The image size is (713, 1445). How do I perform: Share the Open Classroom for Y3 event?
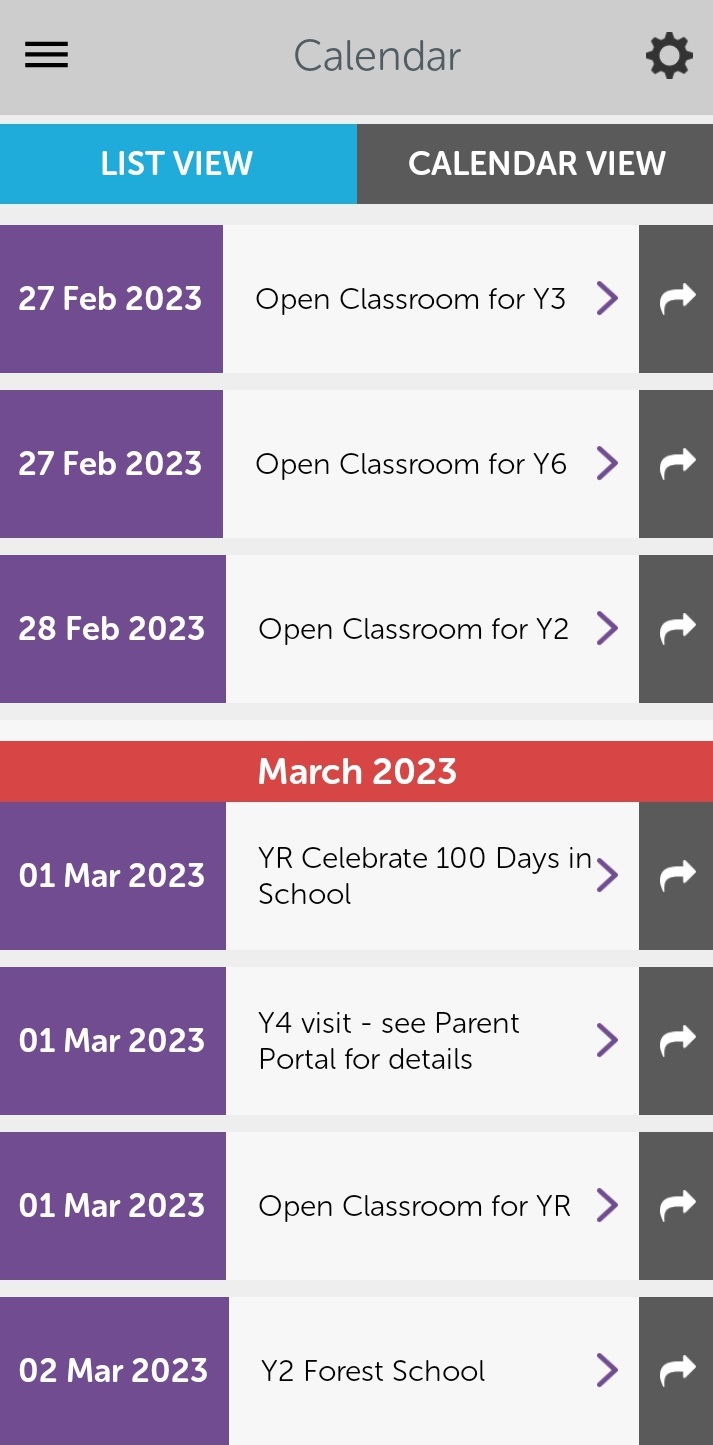coord(676,299)
